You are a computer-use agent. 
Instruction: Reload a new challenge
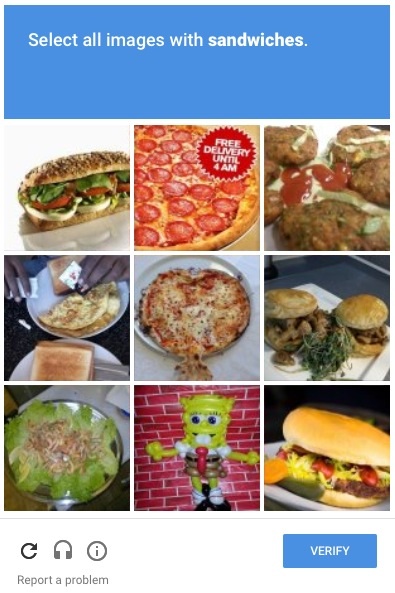coord(29,551)
